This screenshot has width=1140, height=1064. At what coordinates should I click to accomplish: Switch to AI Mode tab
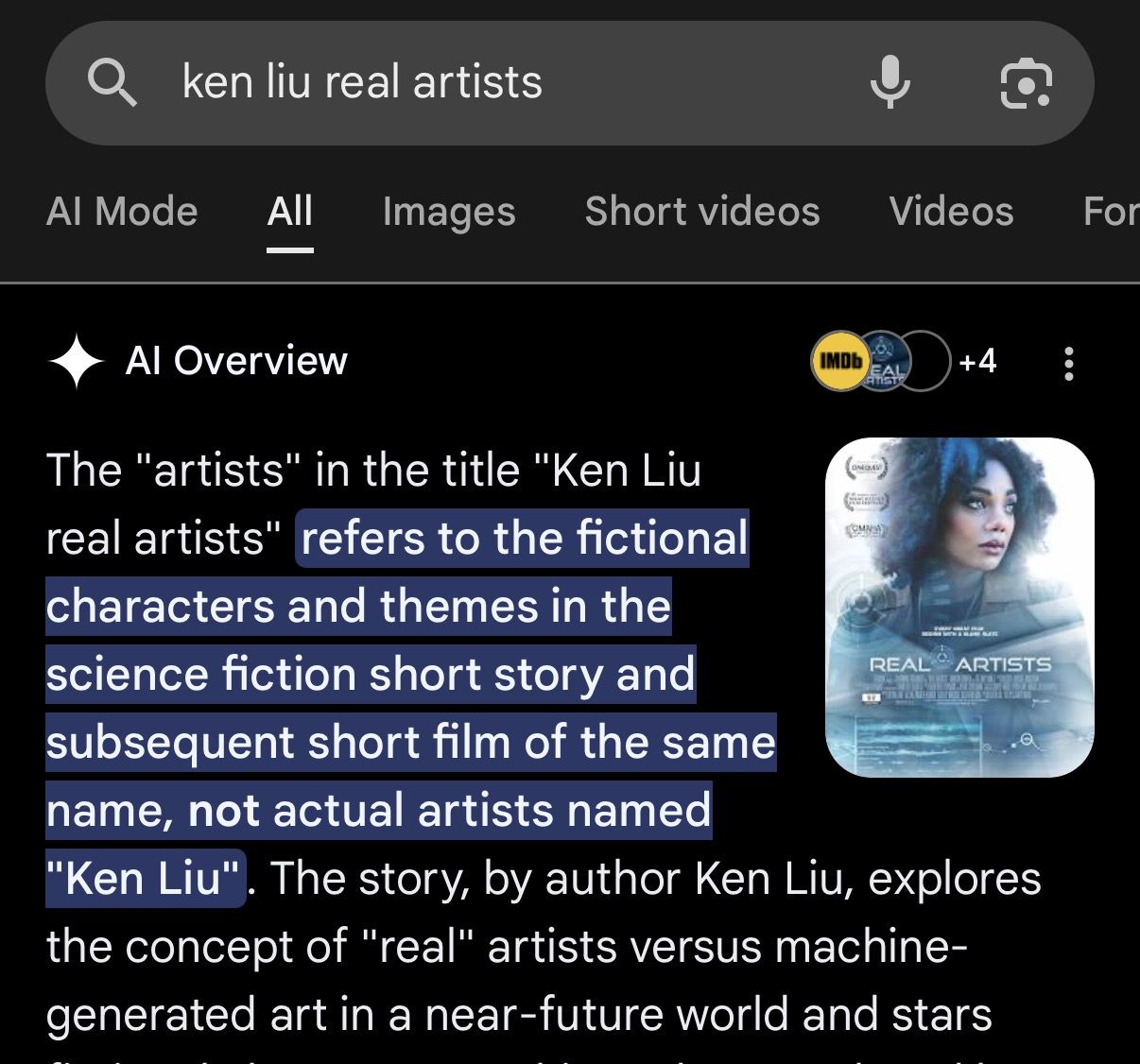(122, 212)
